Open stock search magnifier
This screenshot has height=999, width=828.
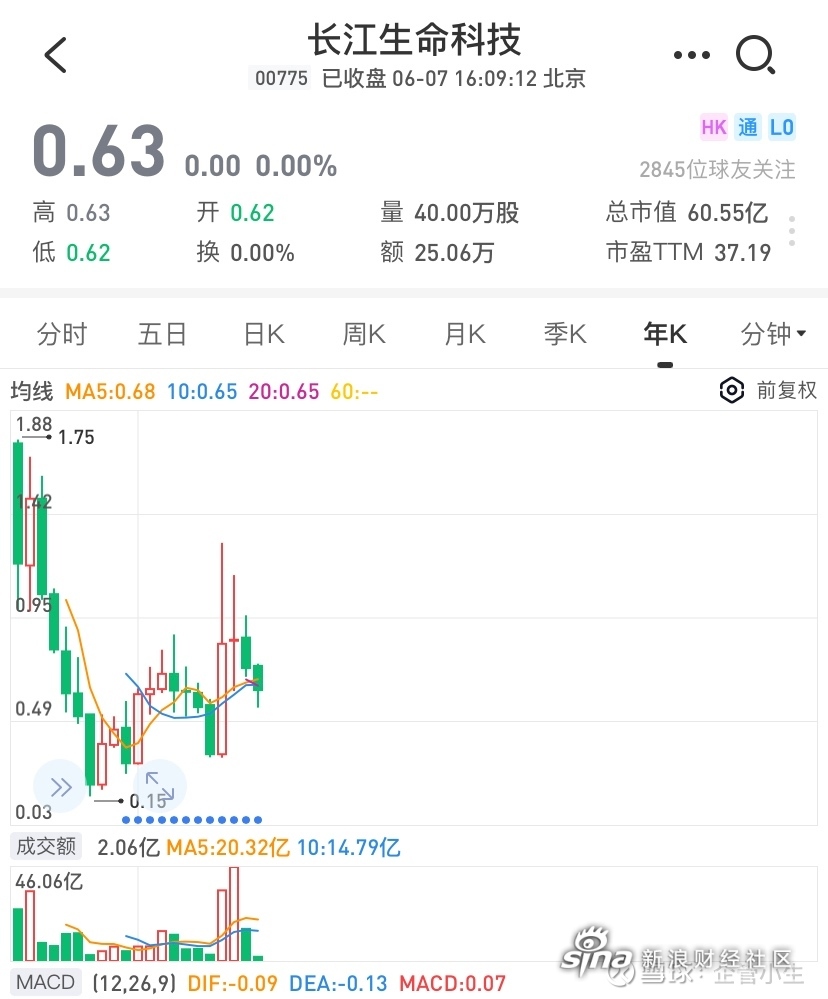[756, 55]
